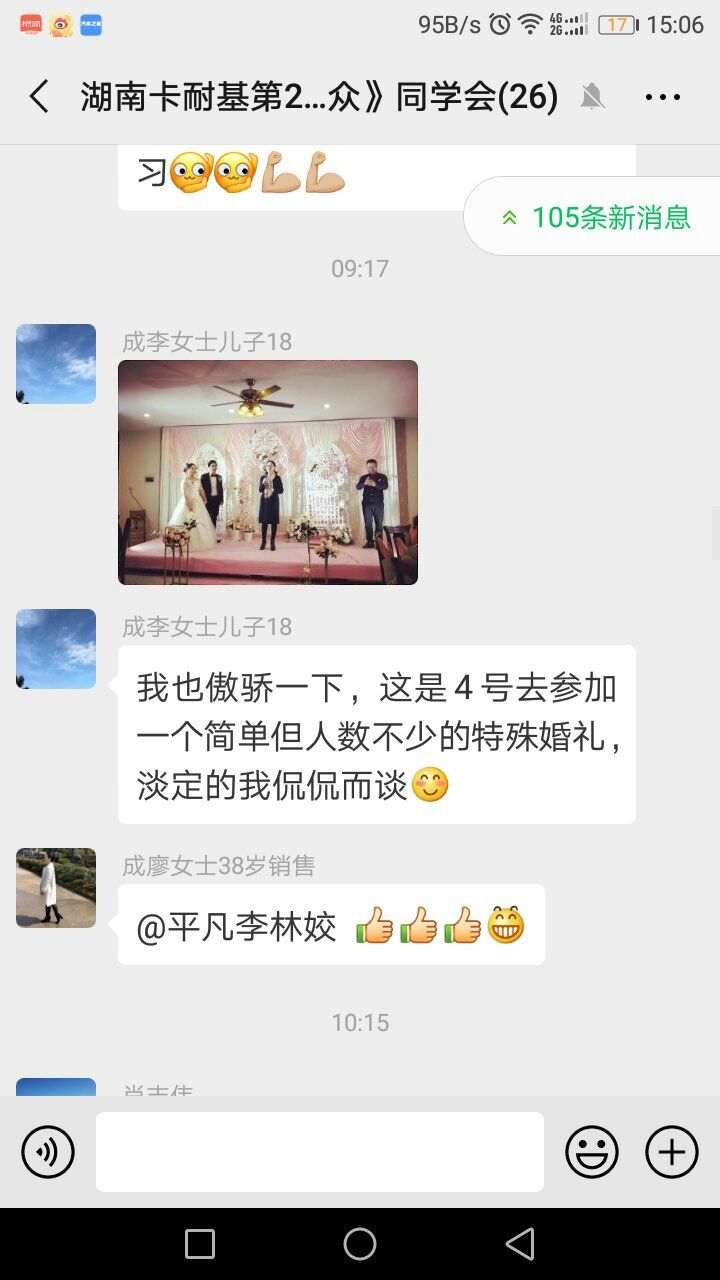720x1280 pixels.
Task: Go back from the group chat
Action: pyautogui.click(x=39, y=97)
